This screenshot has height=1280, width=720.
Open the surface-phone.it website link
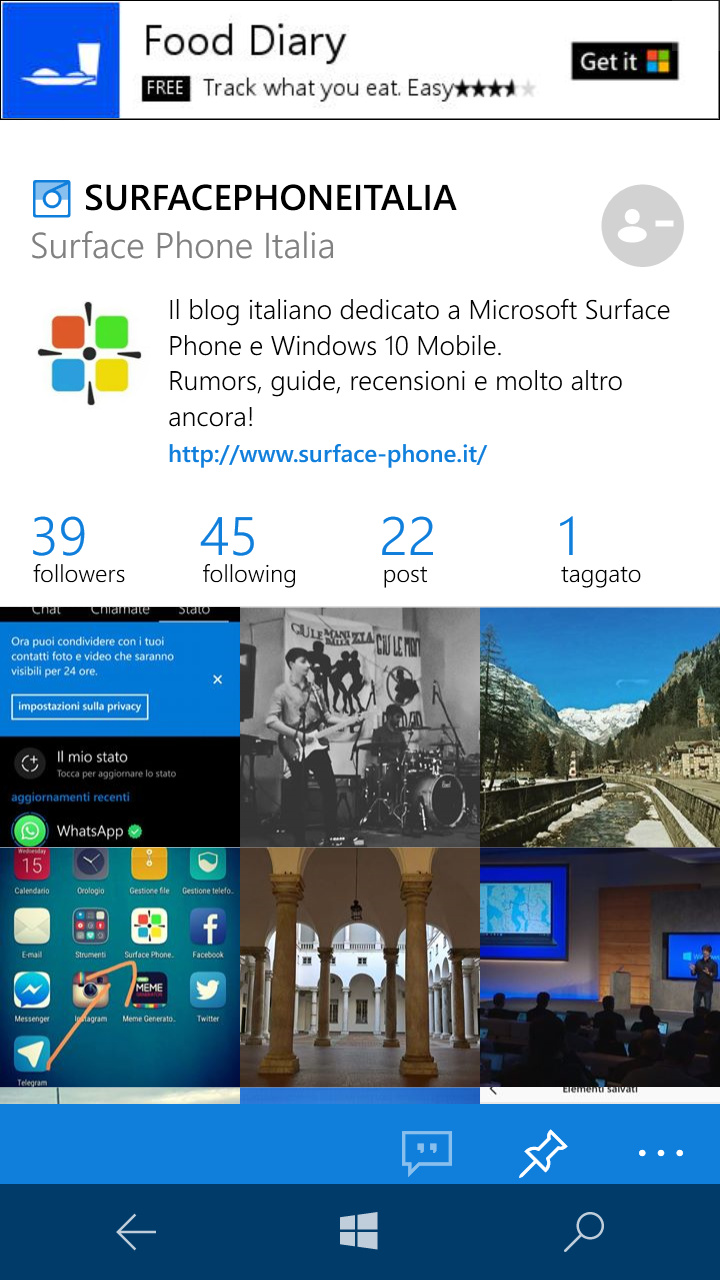[x=327, y=454]
